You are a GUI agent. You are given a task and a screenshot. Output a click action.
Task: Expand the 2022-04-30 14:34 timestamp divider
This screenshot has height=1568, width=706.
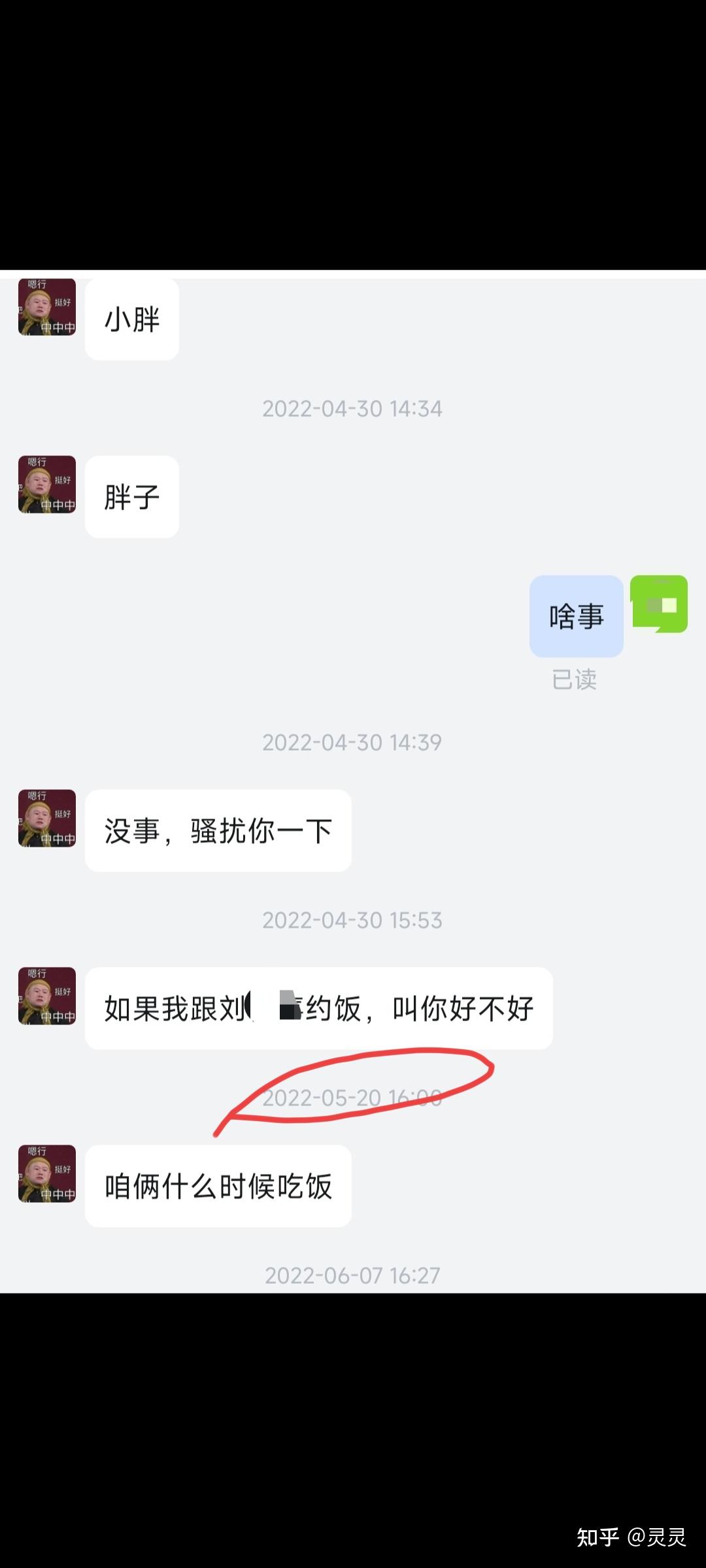pos(353,408)
